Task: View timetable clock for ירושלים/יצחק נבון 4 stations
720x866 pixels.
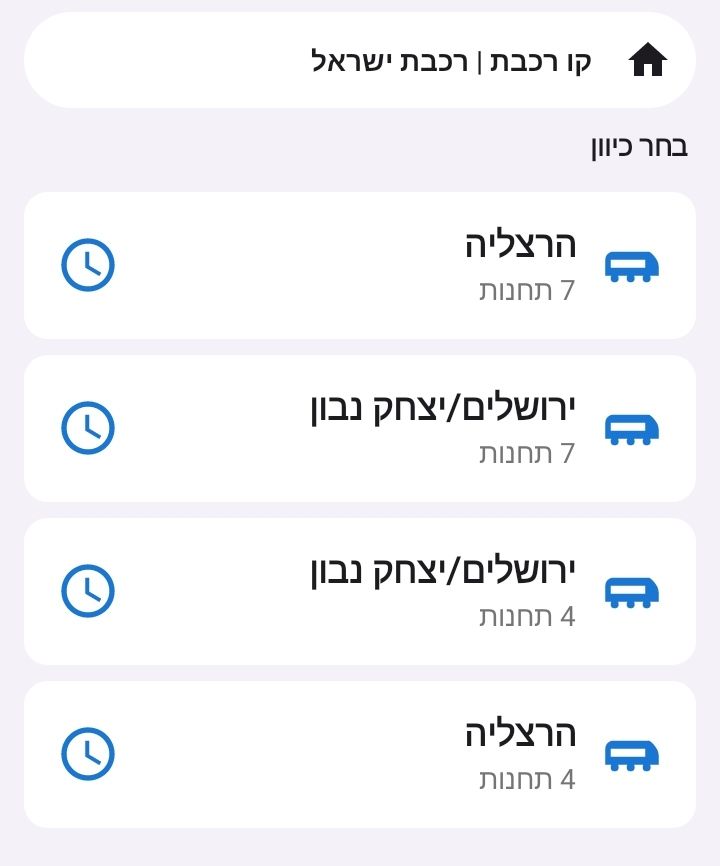Action: 88,591
